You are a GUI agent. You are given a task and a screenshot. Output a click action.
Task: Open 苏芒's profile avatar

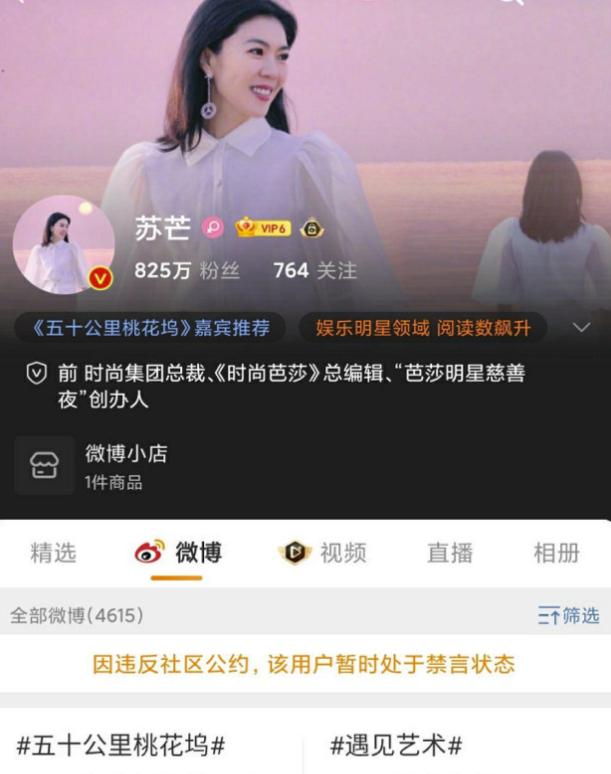point(63,245)
